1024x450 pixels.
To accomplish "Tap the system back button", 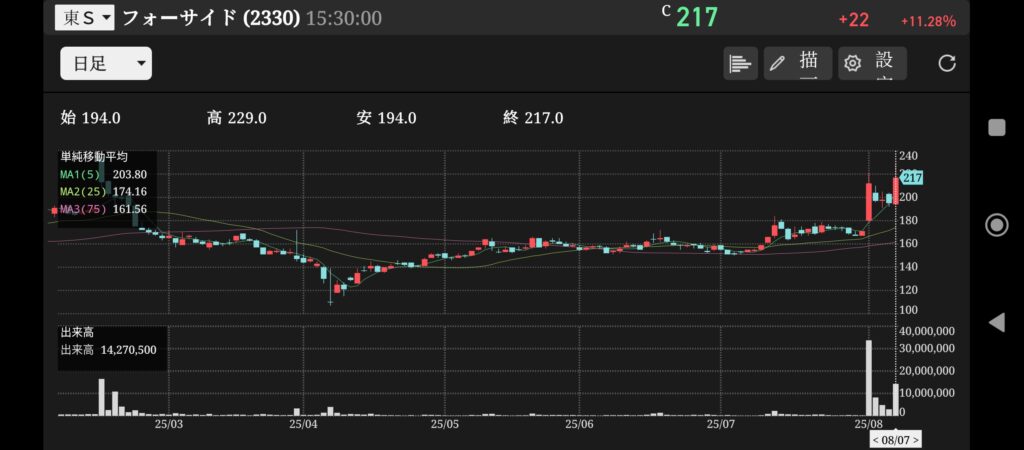I will [996, 322].
